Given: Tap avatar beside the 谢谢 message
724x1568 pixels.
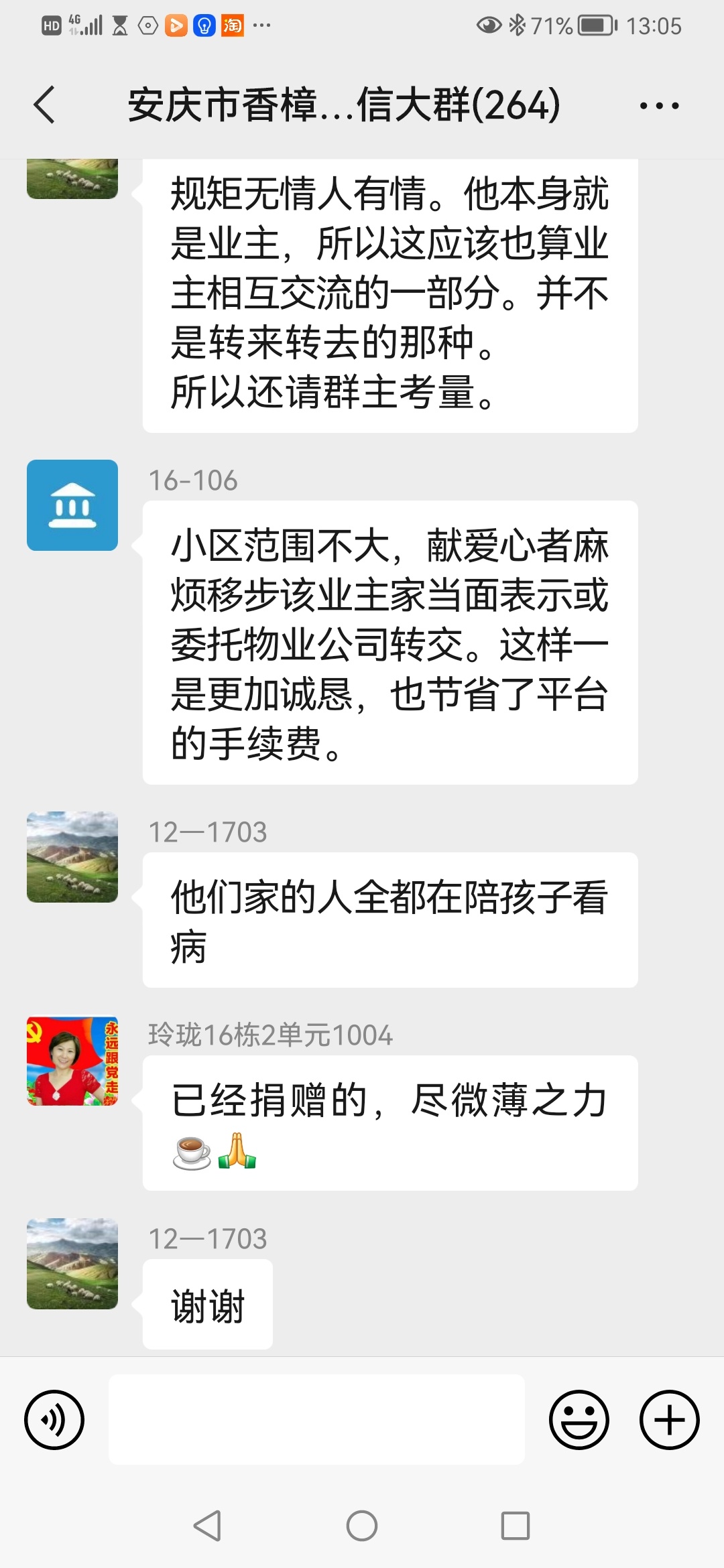Looking at the screenshot, I should pos(72,1264).
